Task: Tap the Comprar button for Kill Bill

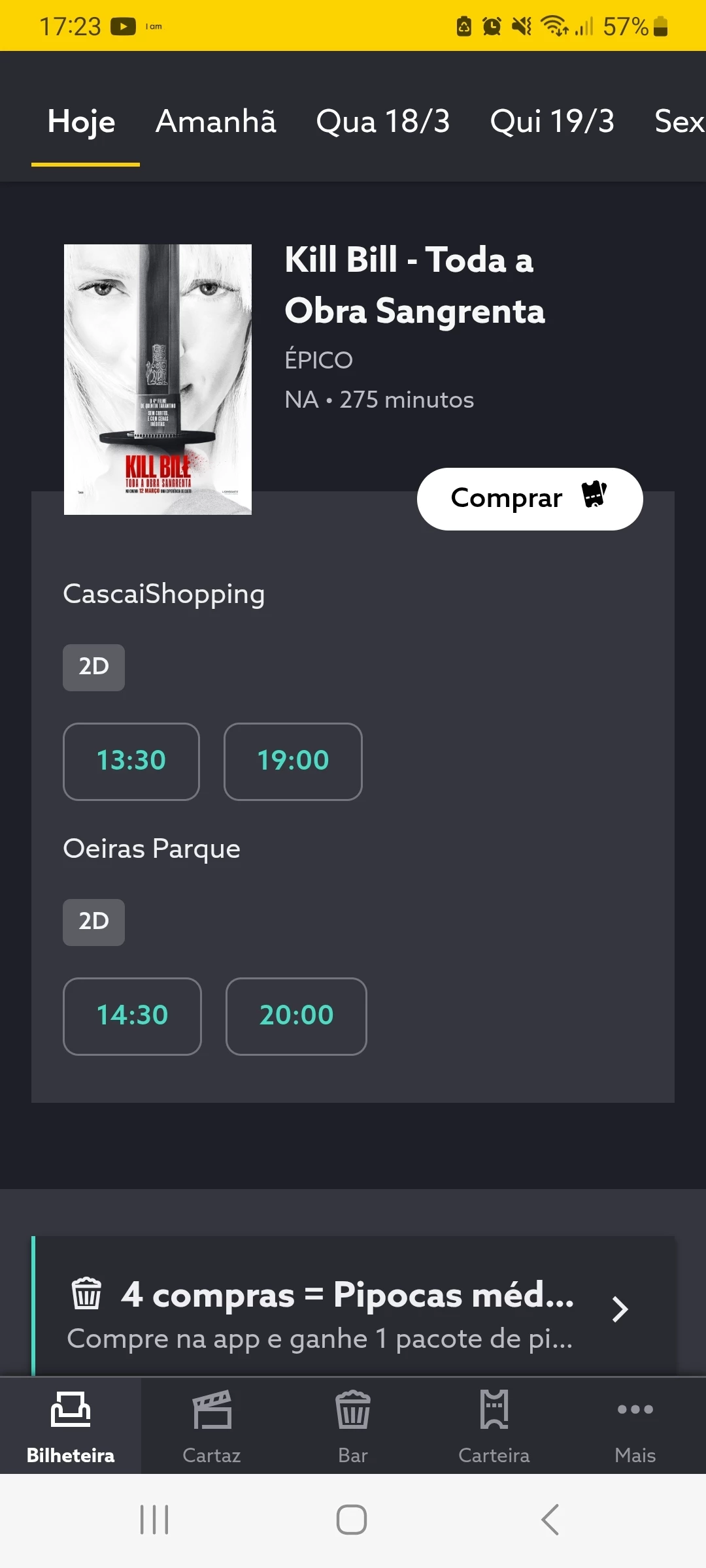Action: [x=529, y=498]
